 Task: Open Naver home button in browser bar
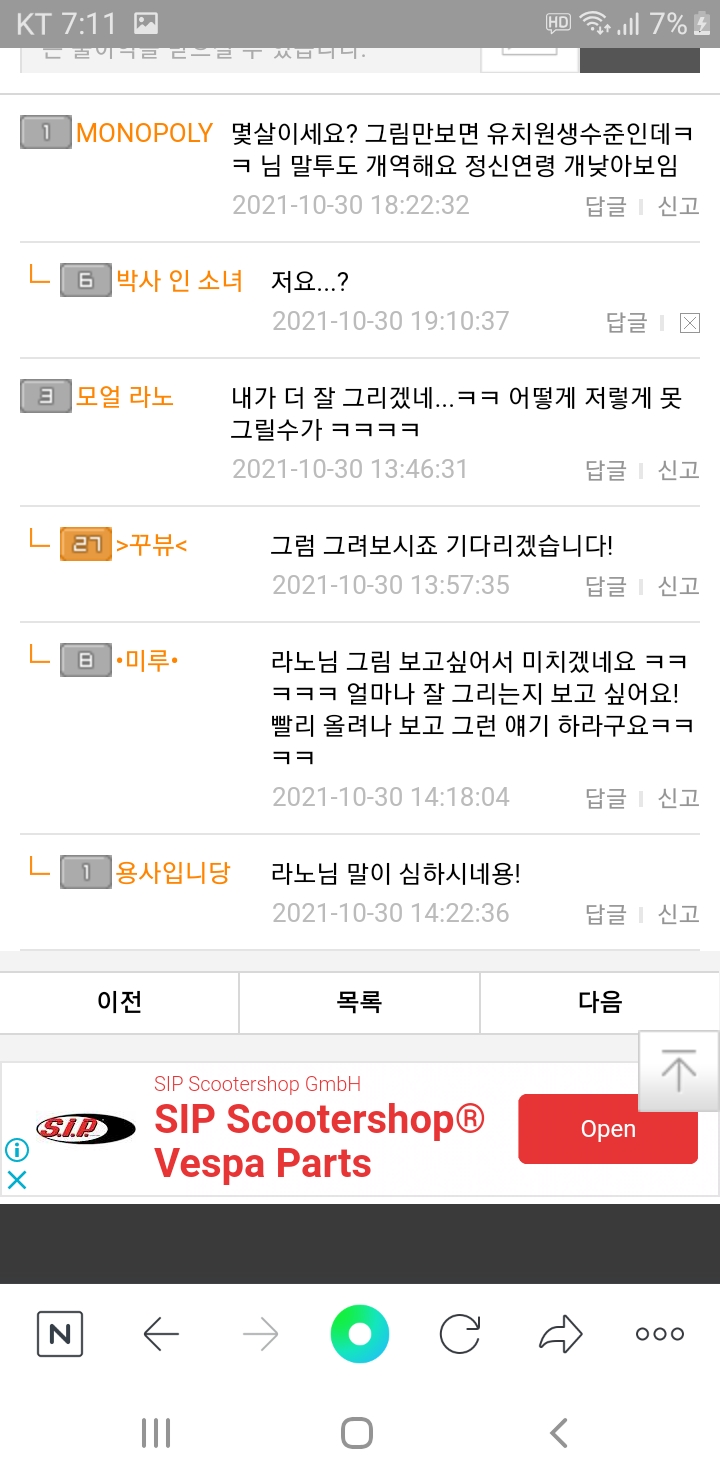(x=60, y=1334)
